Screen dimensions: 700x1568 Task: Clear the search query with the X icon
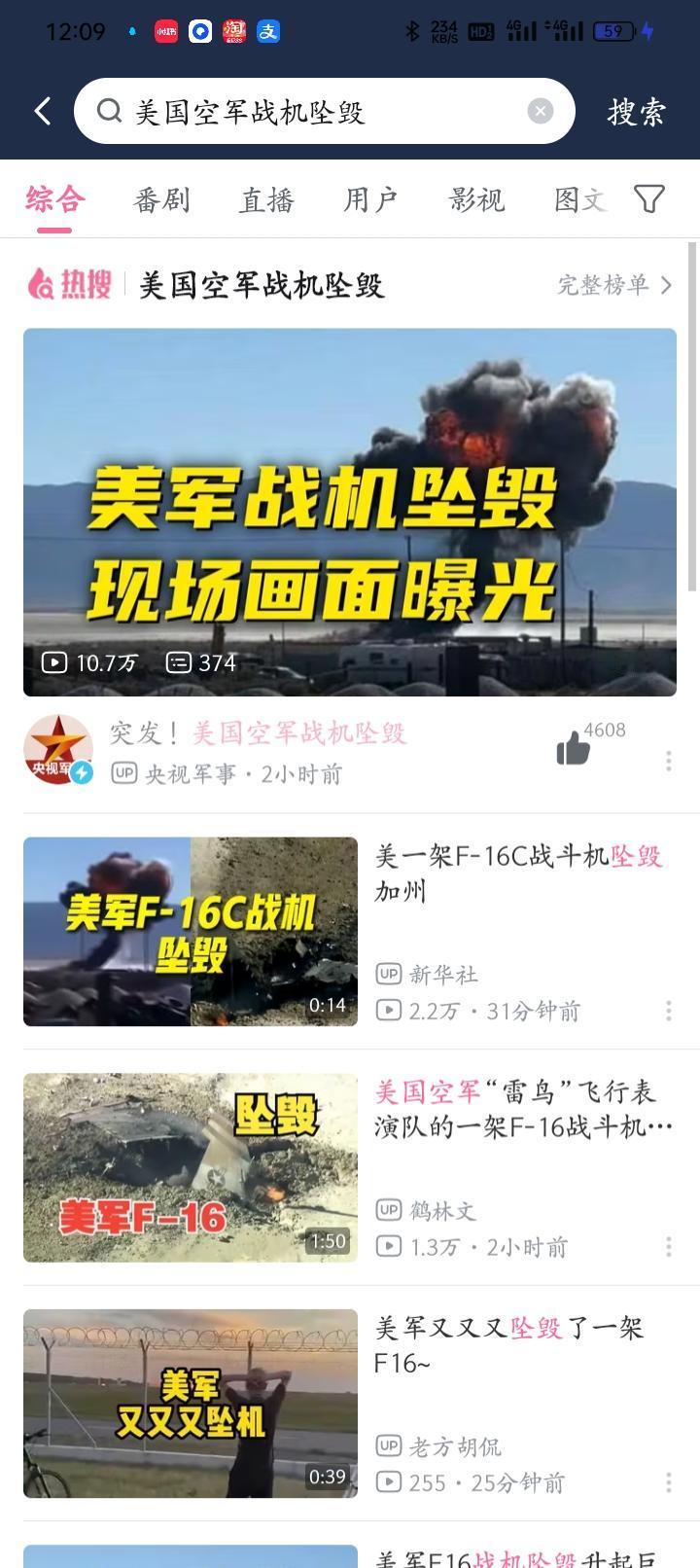[541, 109]
